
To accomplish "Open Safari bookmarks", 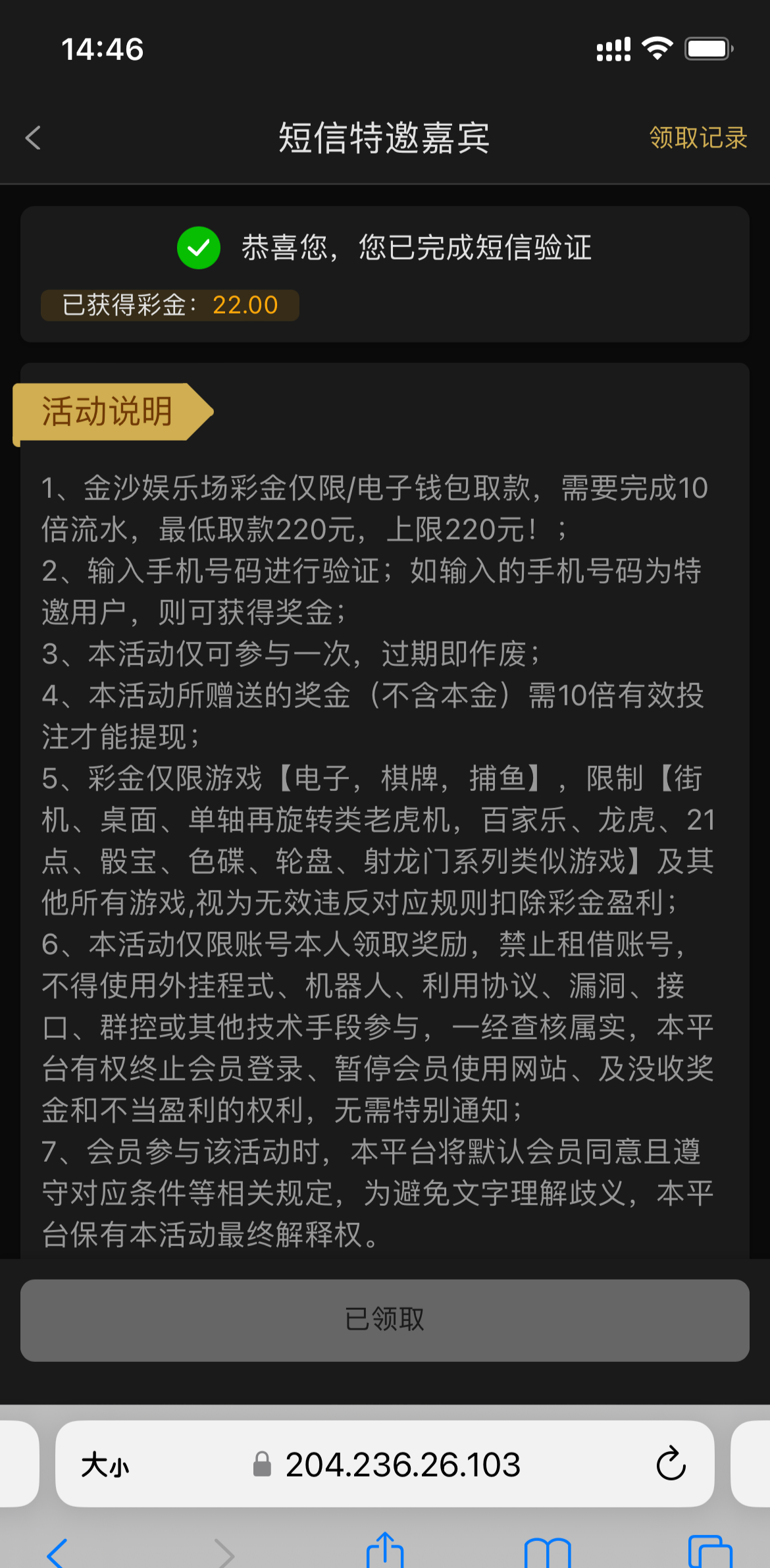I will tap(548, 1553).
